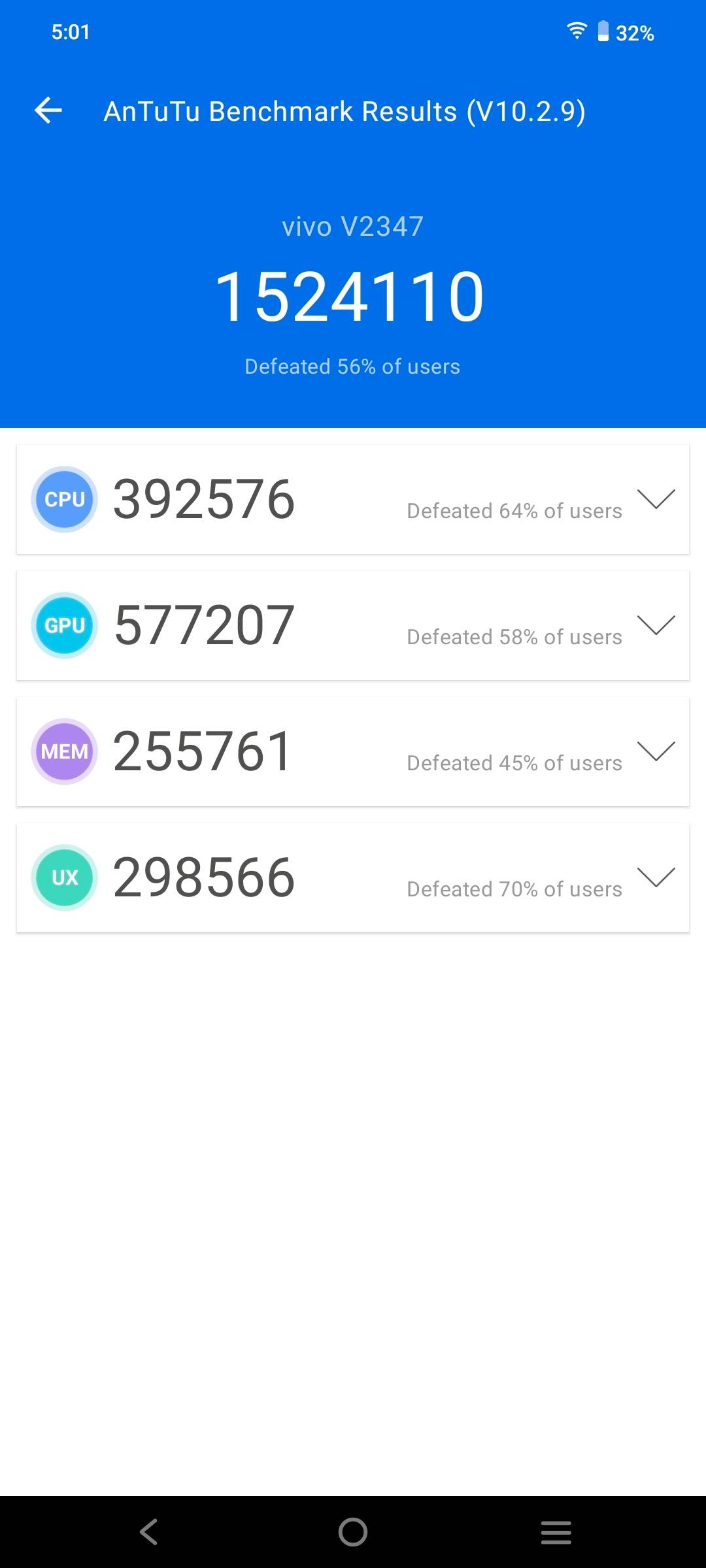Click the total score 1524110
This screenshot has width=706, height=1568.
pos(352,295)
